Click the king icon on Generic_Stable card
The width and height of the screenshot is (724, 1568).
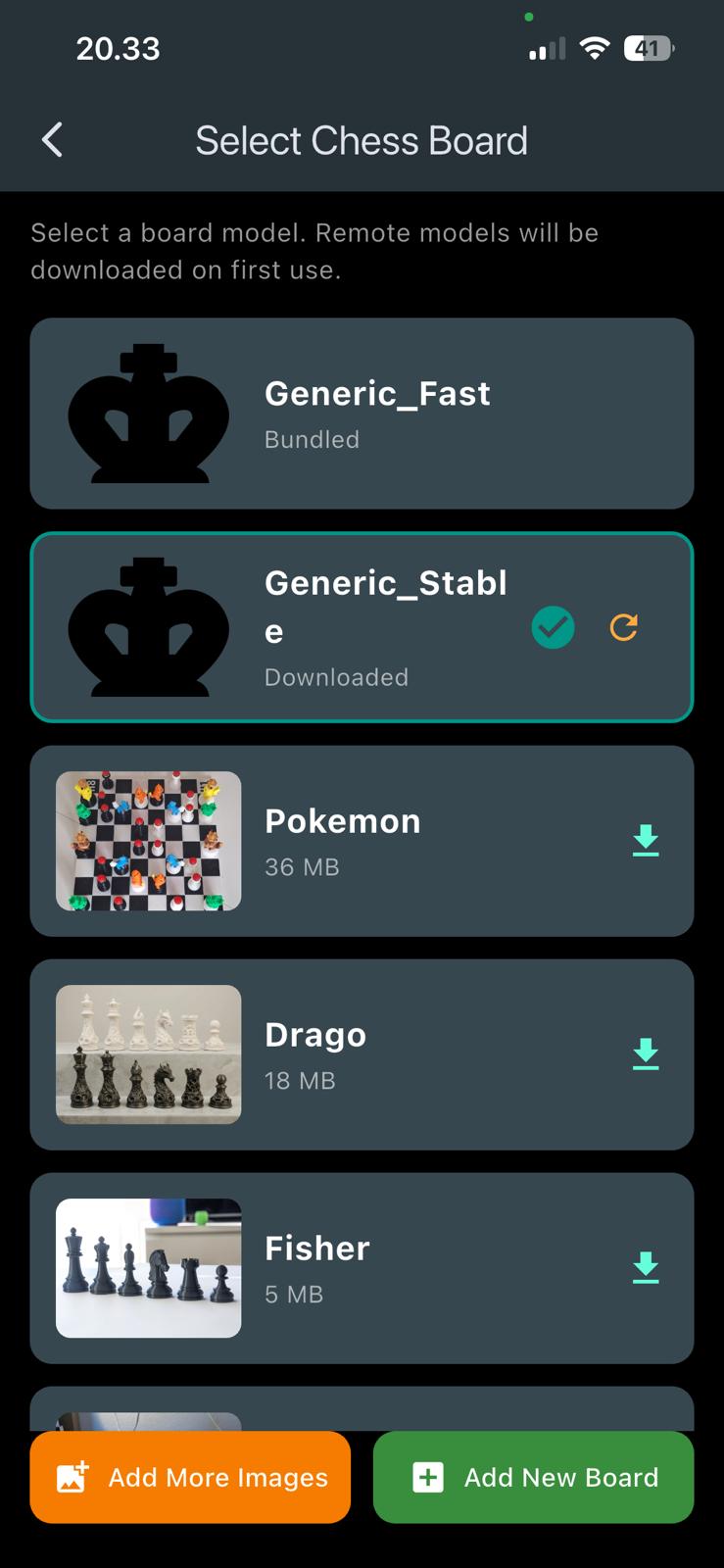coord(147,626)
